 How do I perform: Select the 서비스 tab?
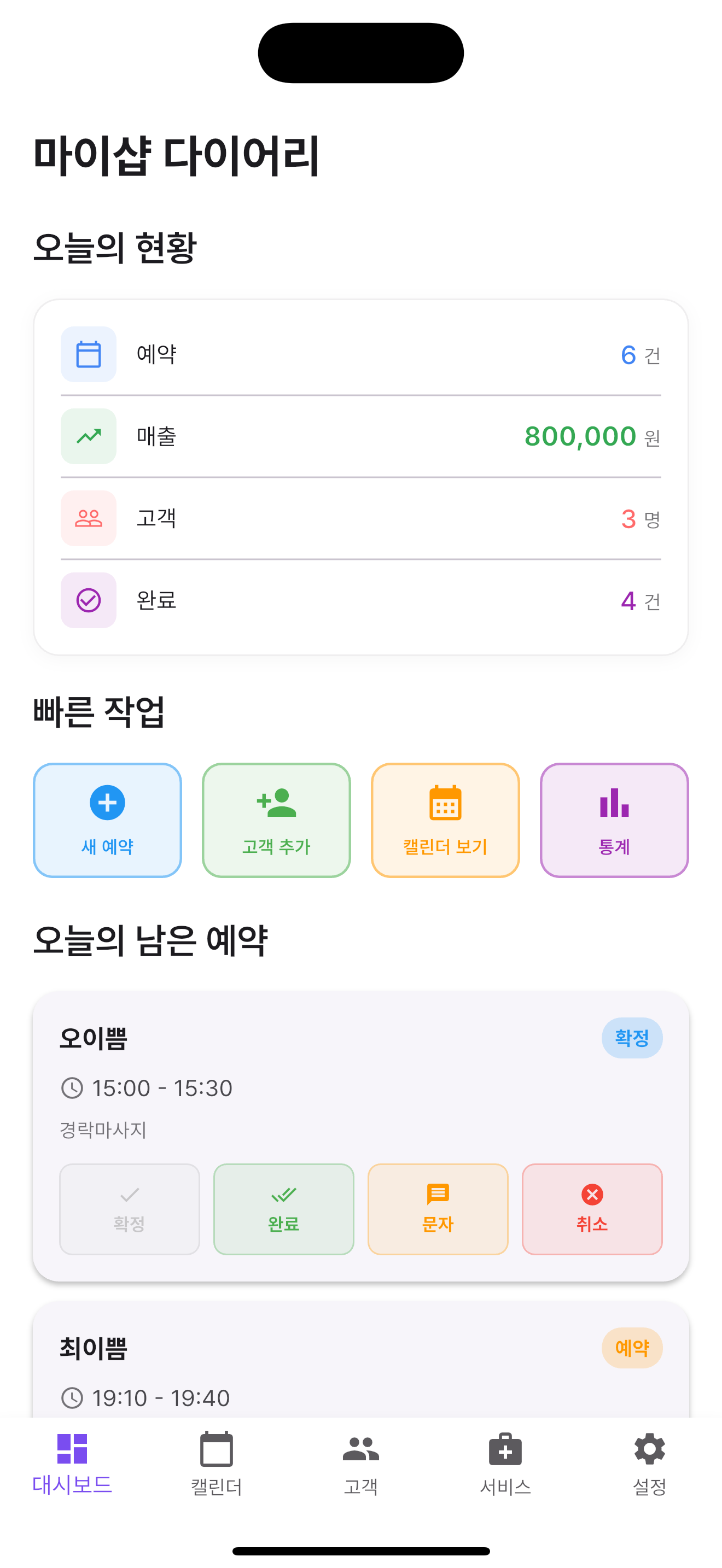click(x=505, y=1464)
